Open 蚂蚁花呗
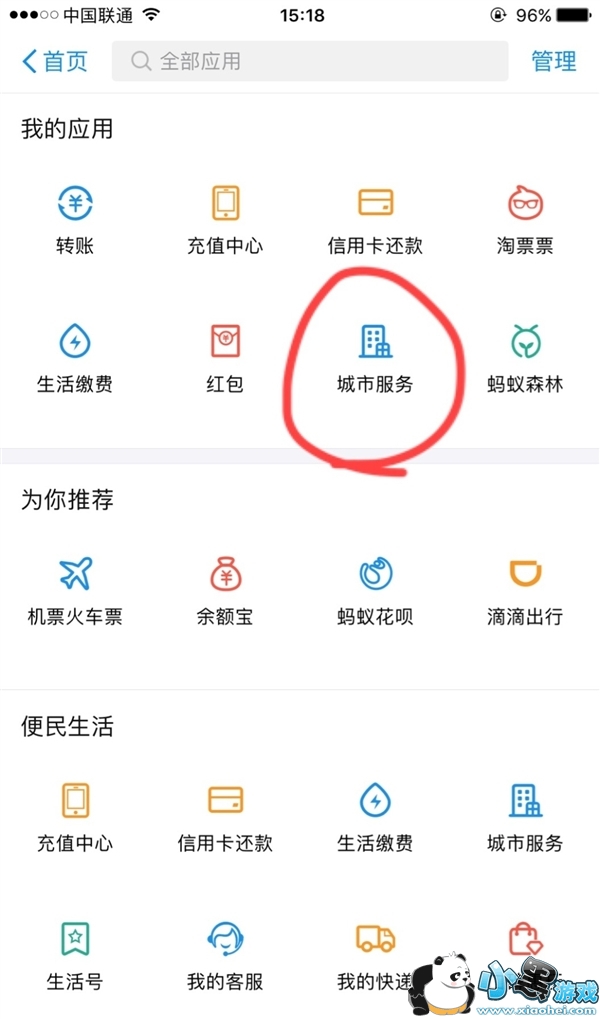600x1019 pixels. point(375,590)
